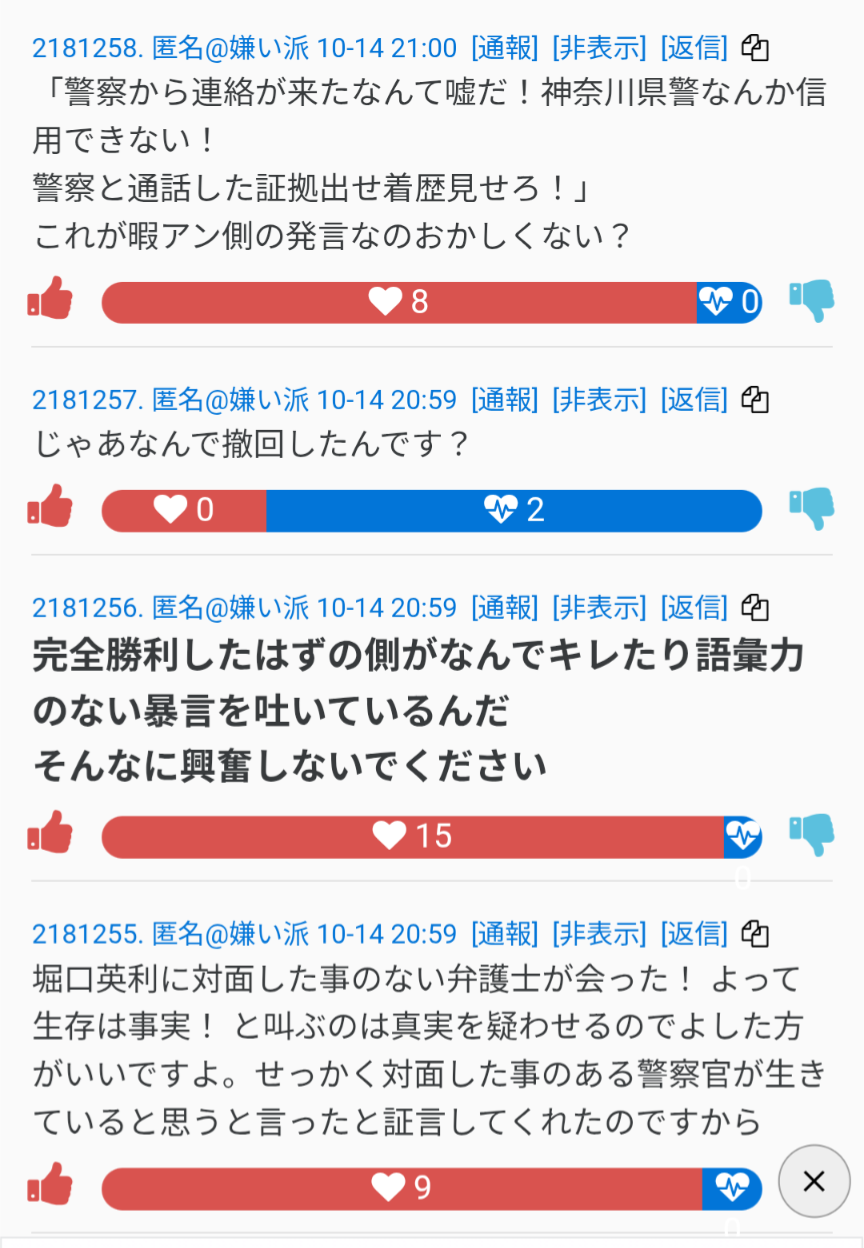Screen dimensions: 864x1248
Task: Thumbs up comment 2181257
Action: point(50,507)
